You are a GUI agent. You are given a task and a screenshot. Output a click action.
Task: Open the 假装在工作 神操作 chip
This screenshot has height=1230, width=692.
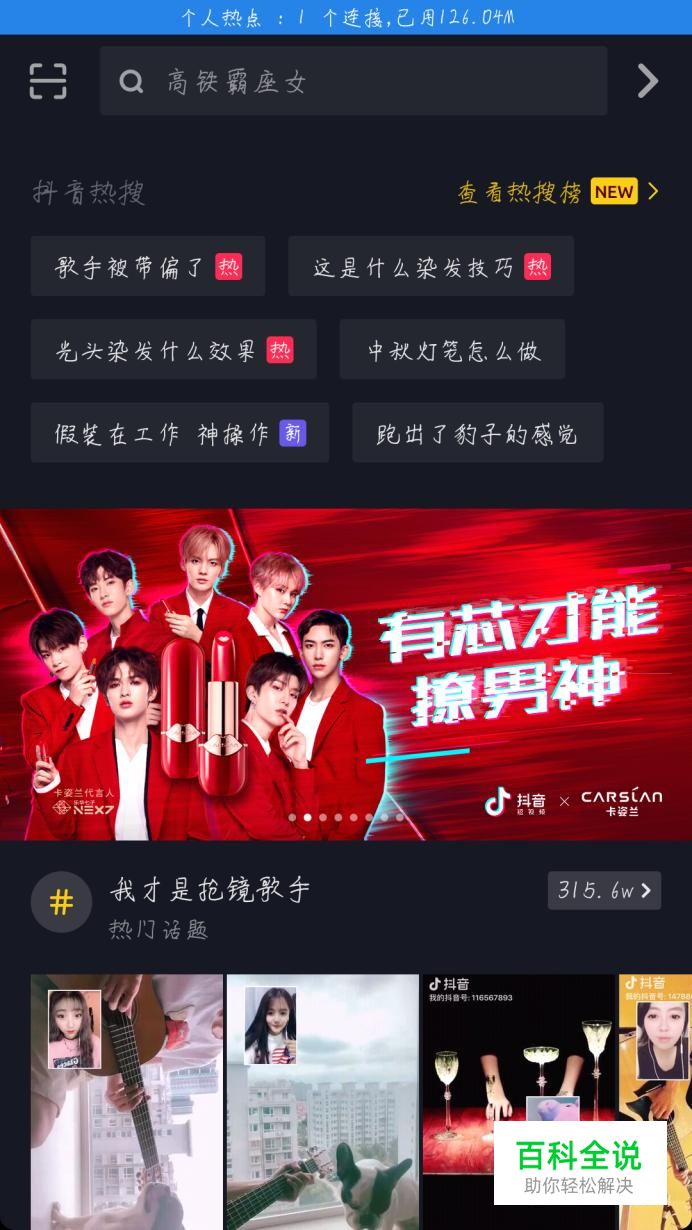coord(180,433)
